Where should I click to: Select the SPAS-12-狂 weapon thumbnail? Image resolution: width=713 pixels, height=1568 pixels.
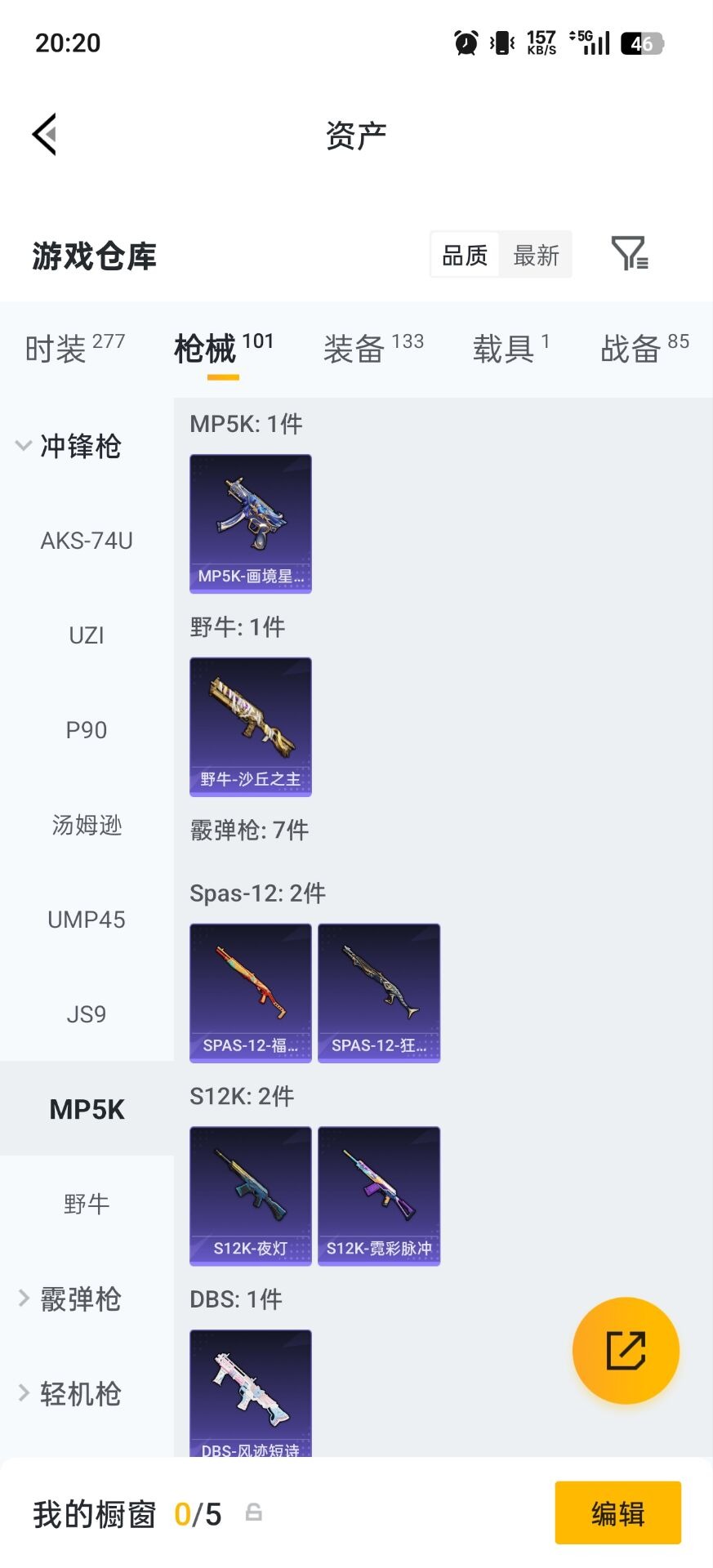(x=378, y=993)
